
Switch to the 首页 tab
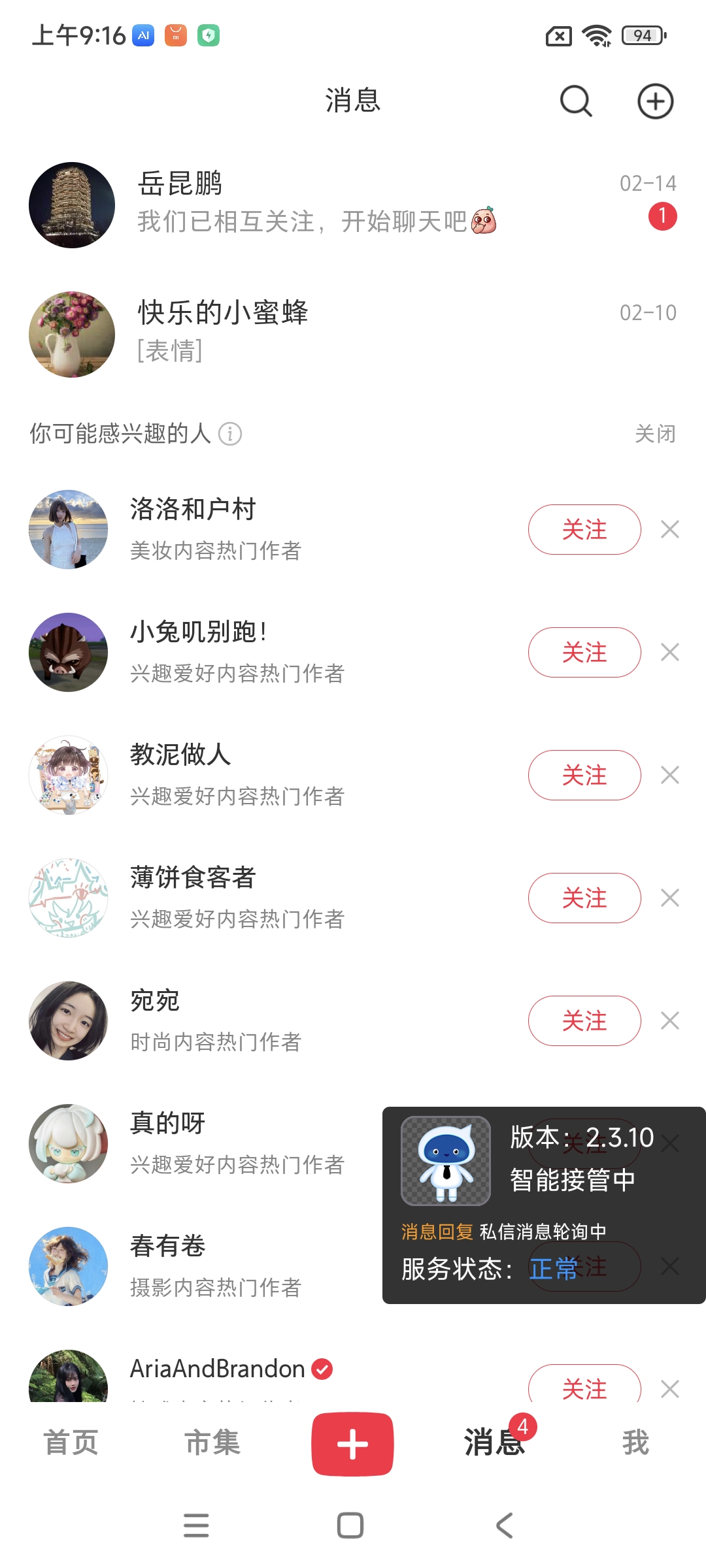click(x=71, y=1443)
